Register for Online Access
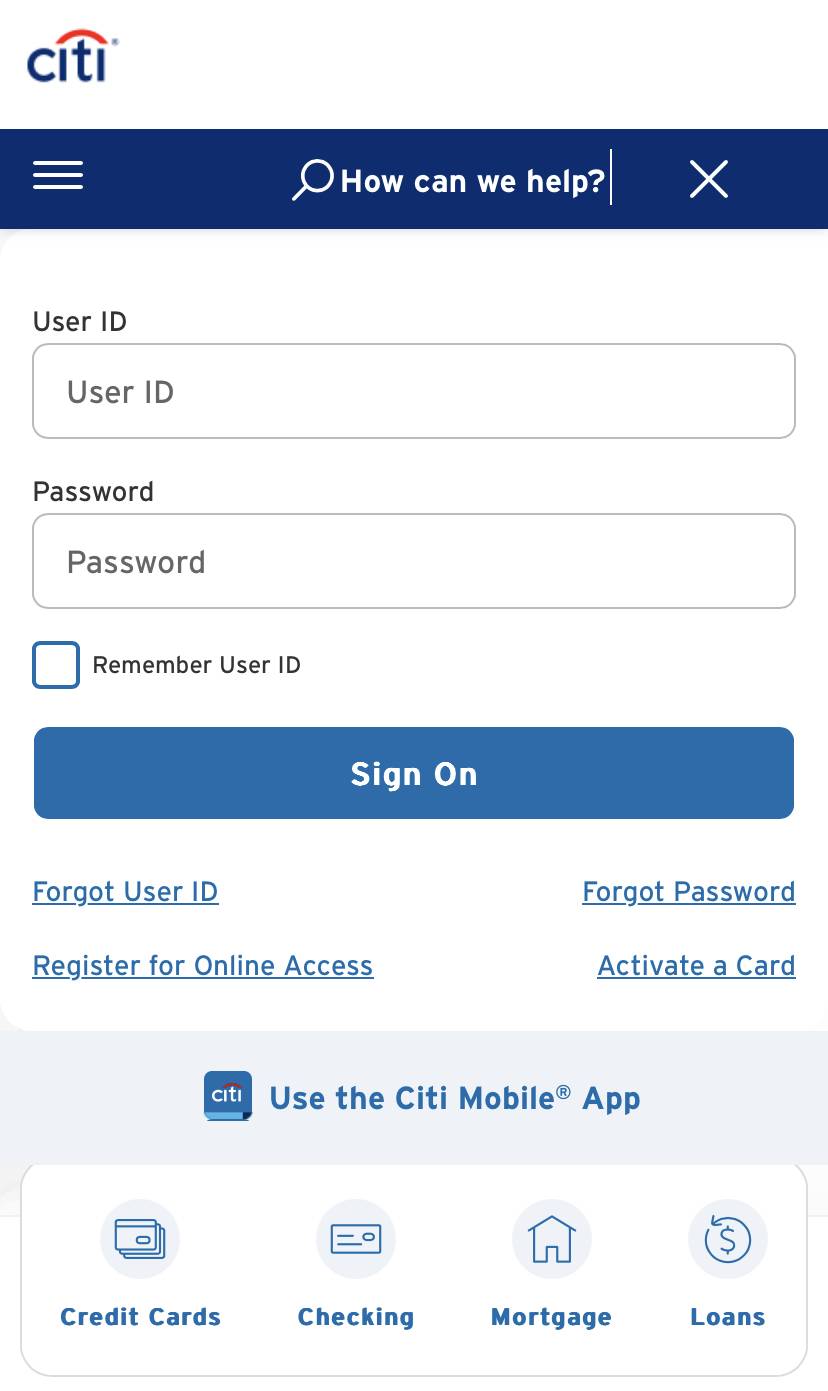This screenshot has width=828, height=1391. click(x=203, y=965)
